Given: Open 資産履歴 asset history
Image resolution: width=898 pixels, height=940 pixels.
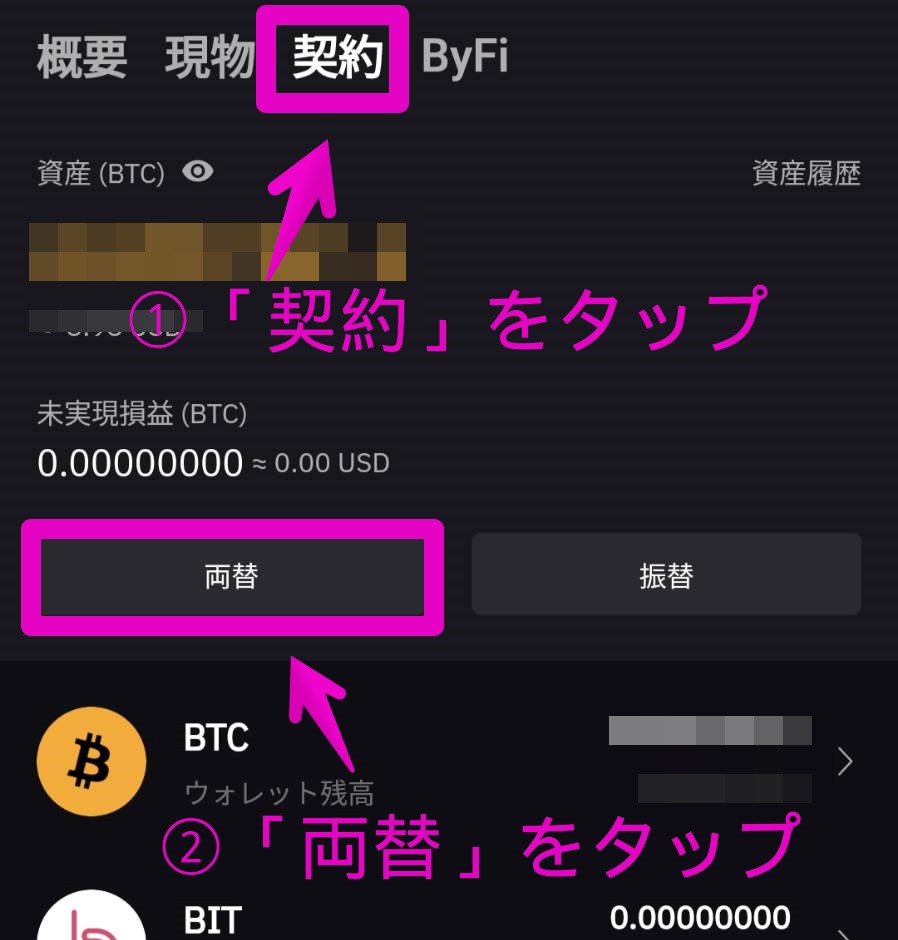Looking at the screenshot, I should 806,174.
